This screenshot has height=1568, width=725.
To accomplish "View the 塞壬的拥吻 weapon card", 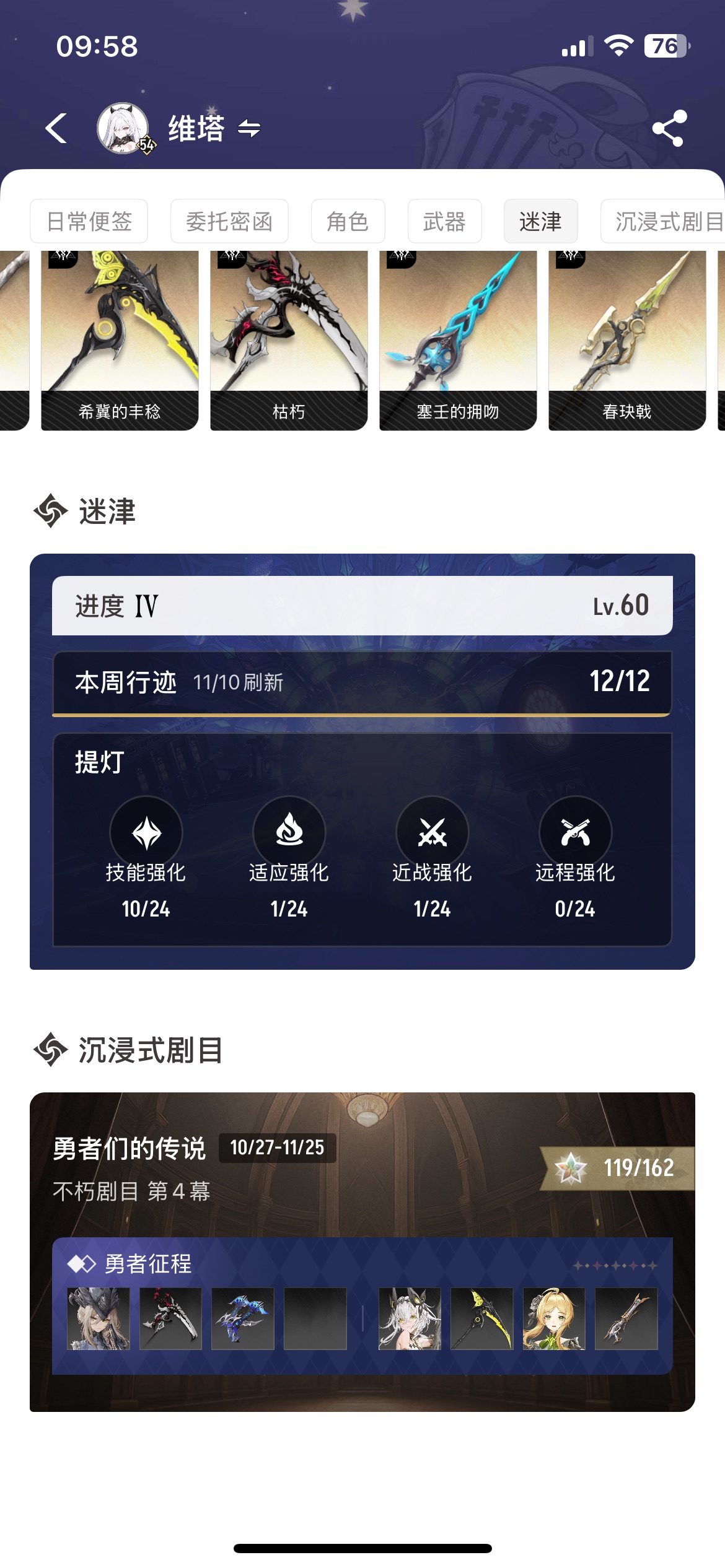I will click(458, 339).
